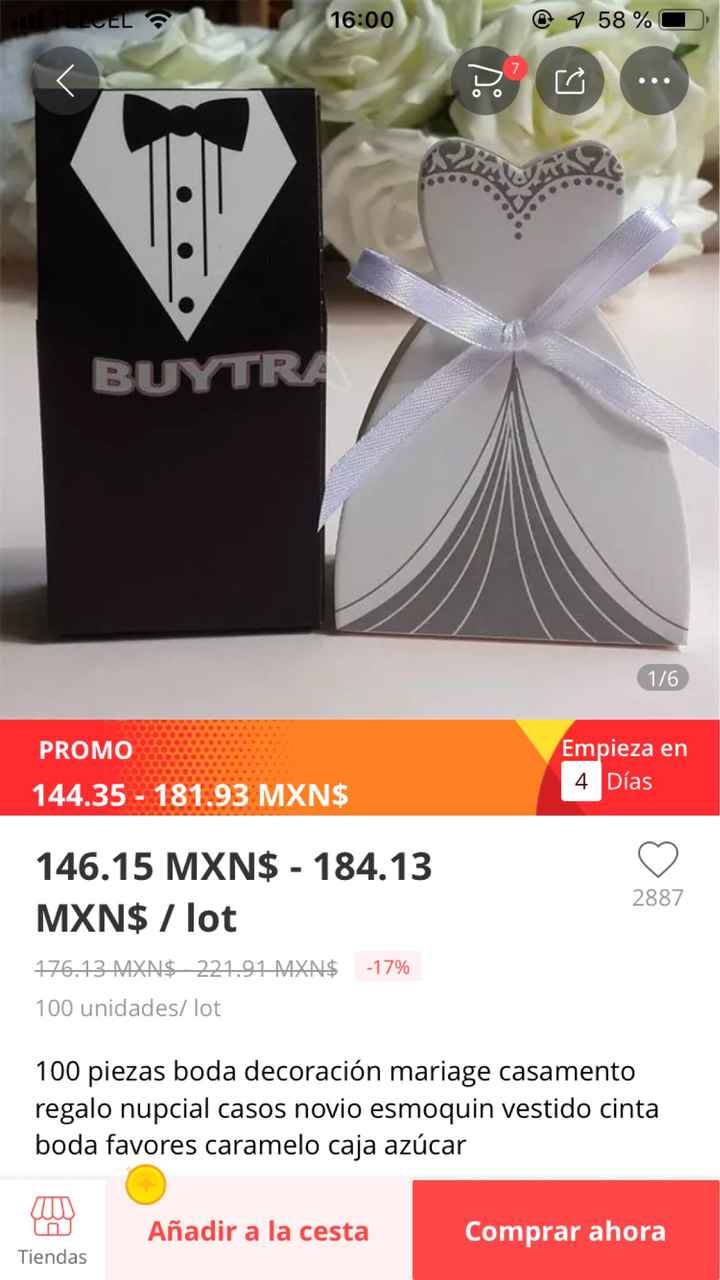Open the three-dot overflow menu
720x1280 pixels.
(x=654, y=80)
